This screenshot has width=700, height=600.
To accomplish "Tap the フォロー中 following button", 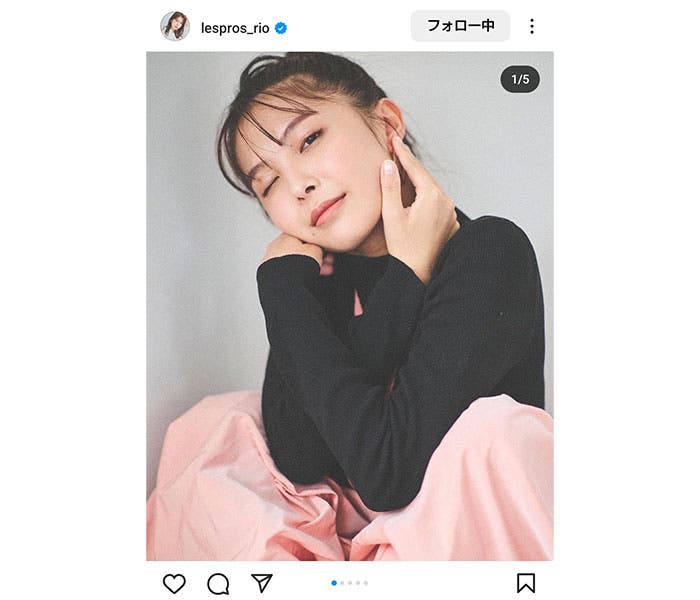I will point(460,26).
